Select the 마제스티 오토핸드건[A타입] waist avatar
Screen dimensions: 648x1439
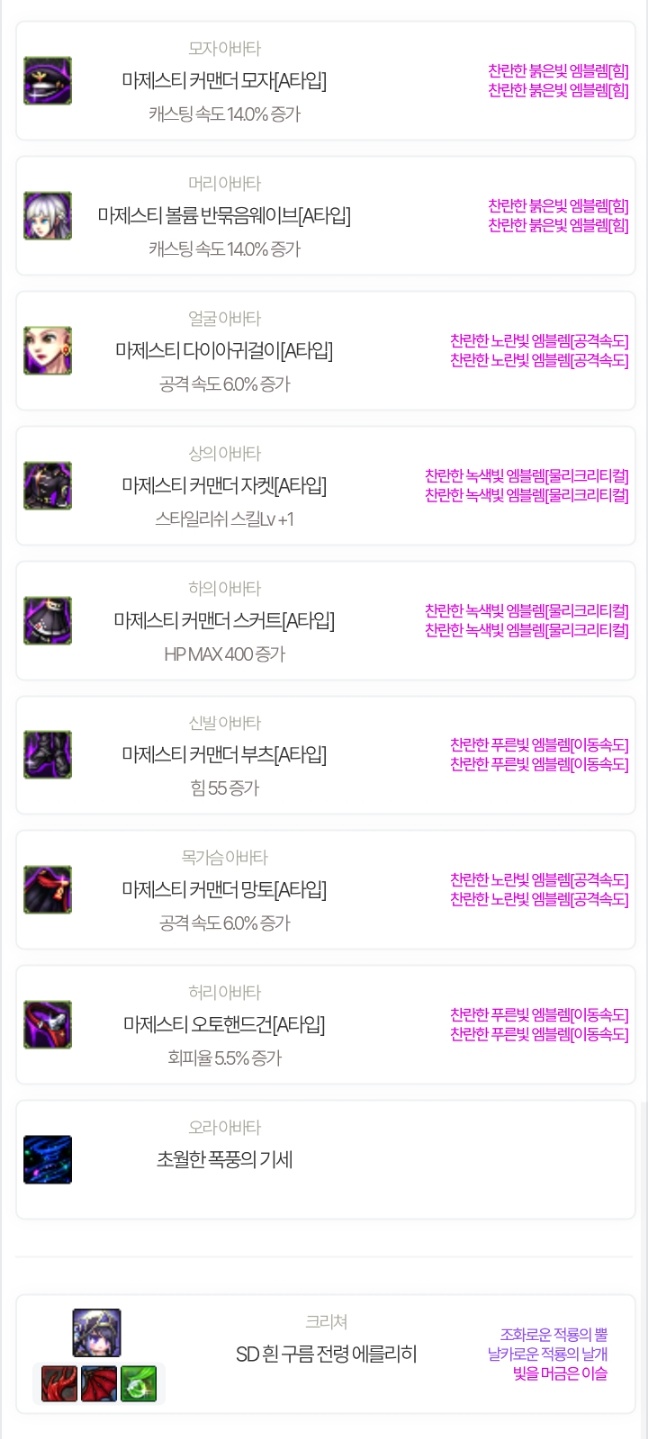click(325, 1025)
